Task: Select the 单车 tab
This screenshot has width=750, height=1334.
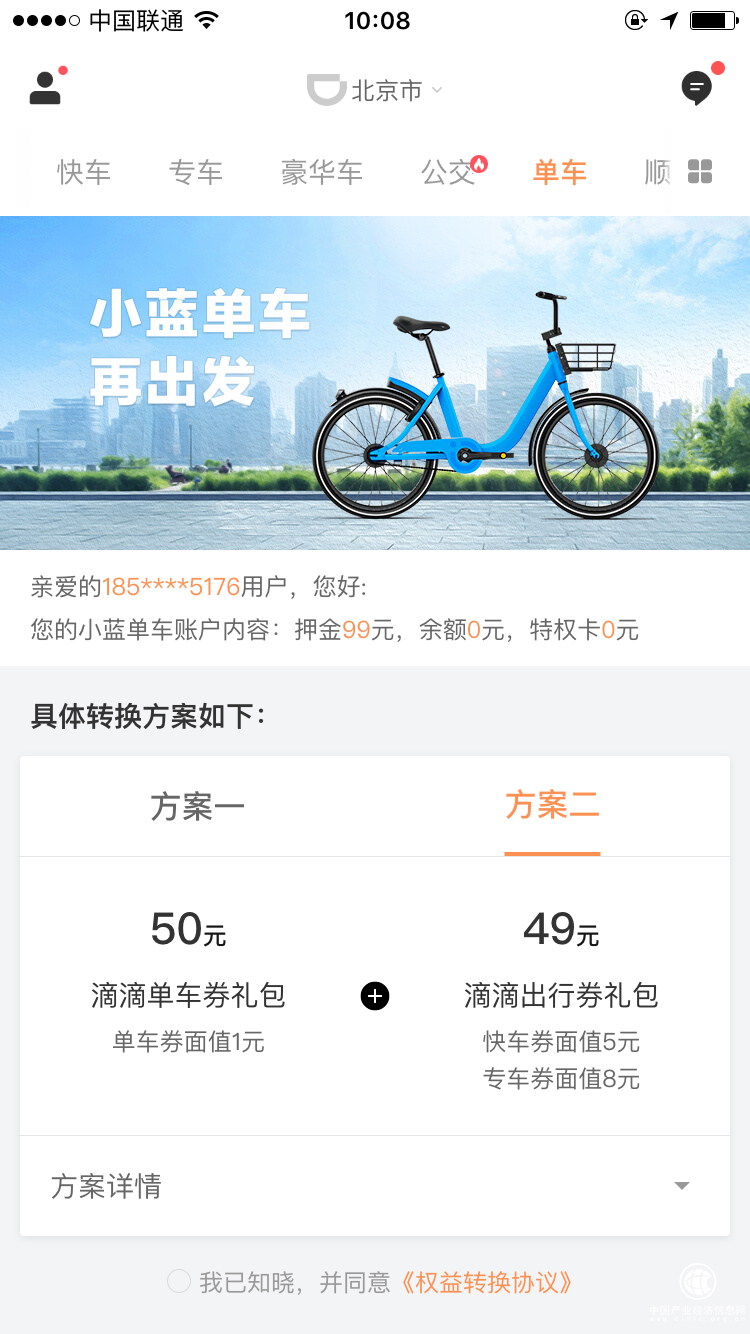Action: click(559, 172)
